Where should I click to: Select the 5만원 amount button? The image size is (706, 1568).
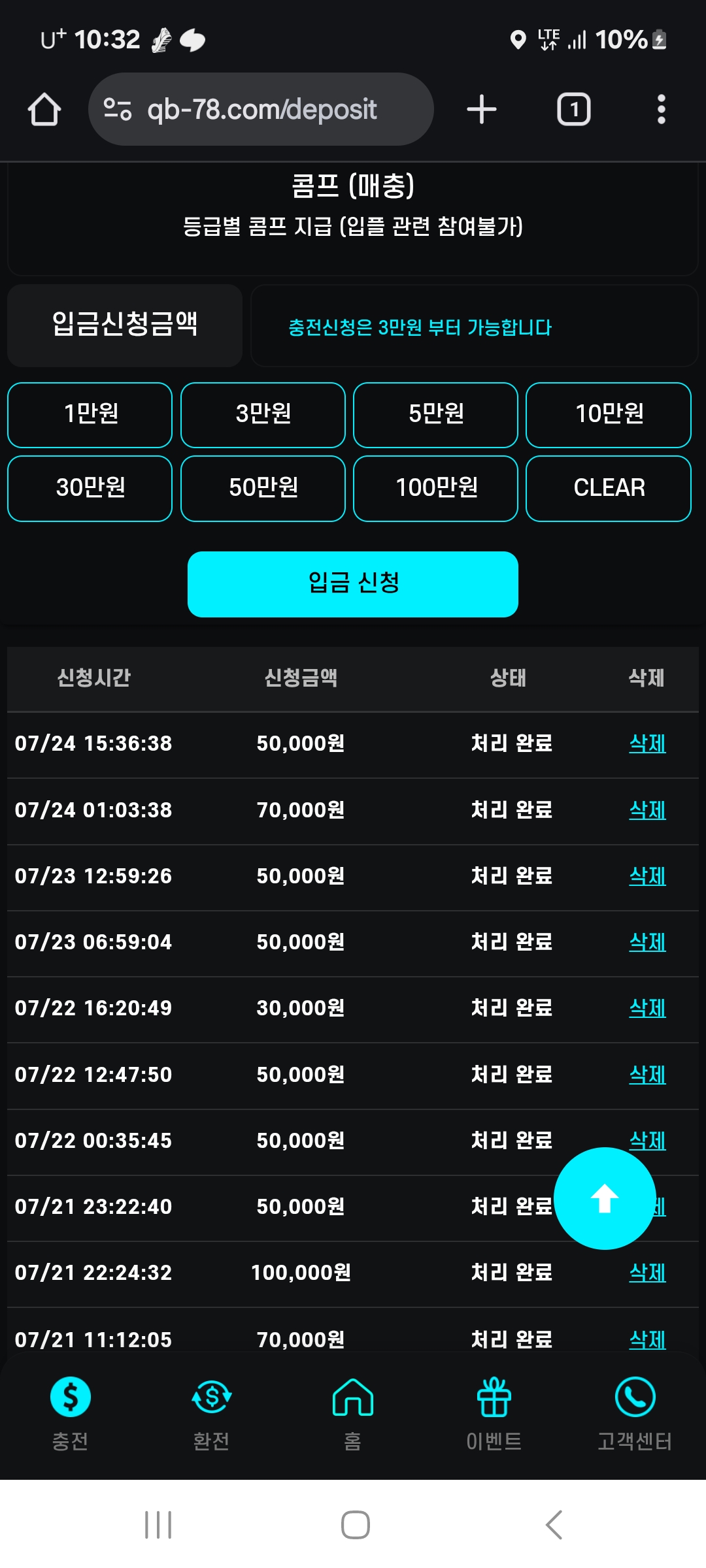tap(435, 415)
